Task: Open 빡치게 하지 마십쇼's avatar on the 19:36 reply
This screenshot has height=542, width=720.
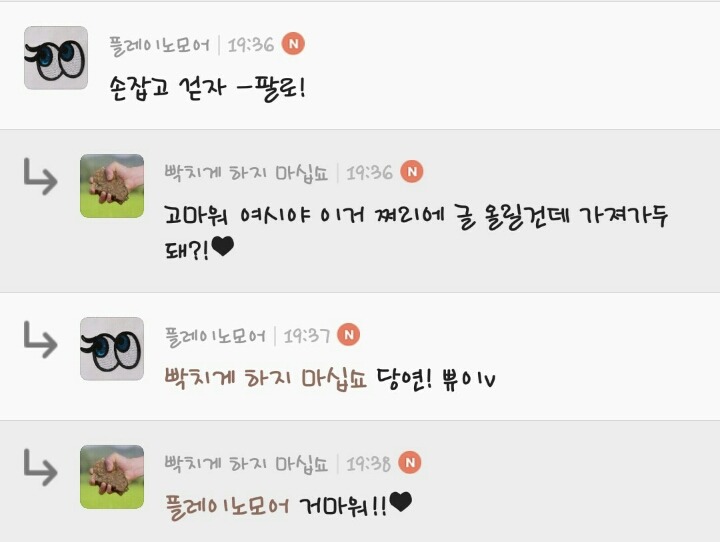Action: (x=112, y=186)
